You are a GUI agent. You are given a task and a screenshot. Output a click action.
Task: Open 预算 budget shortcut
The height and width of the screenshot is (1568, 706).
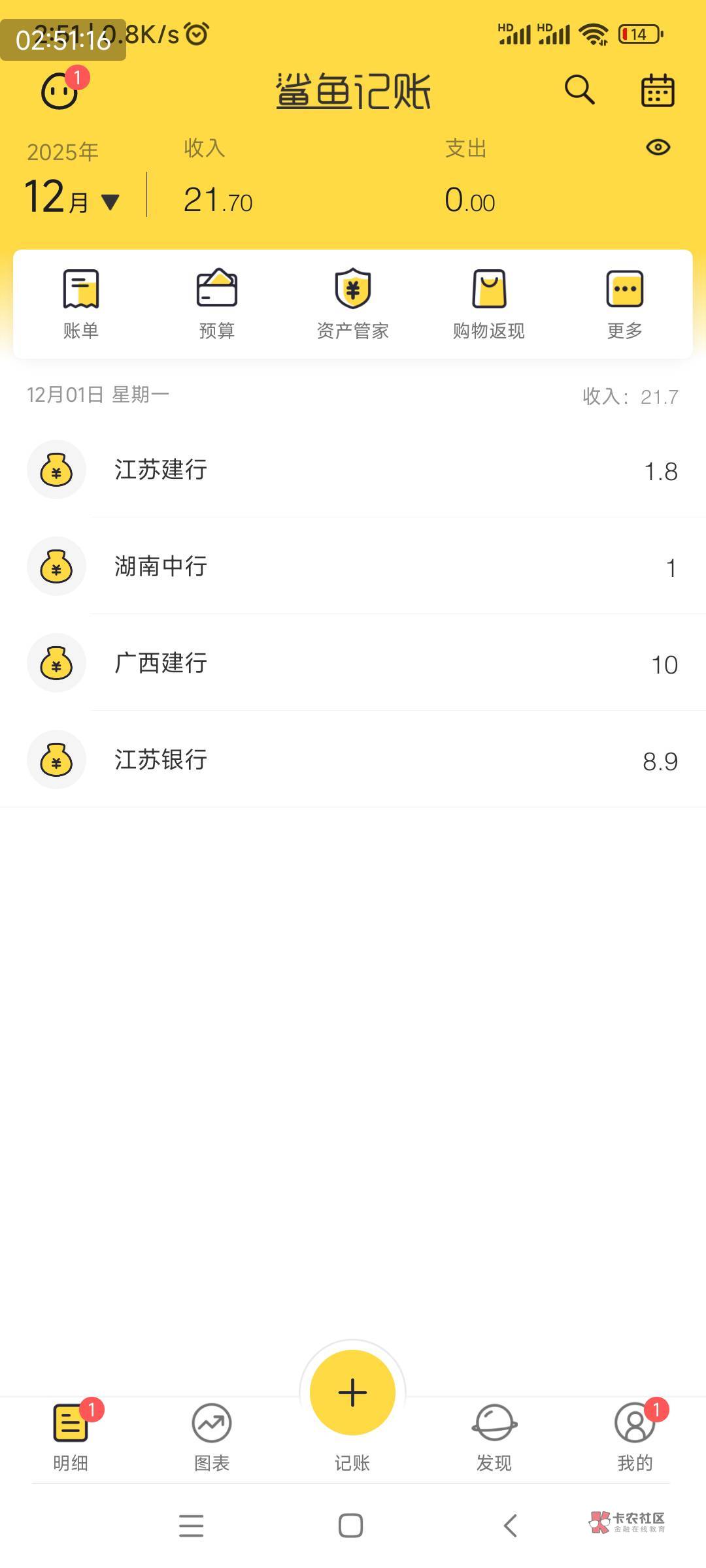point(216,304)
